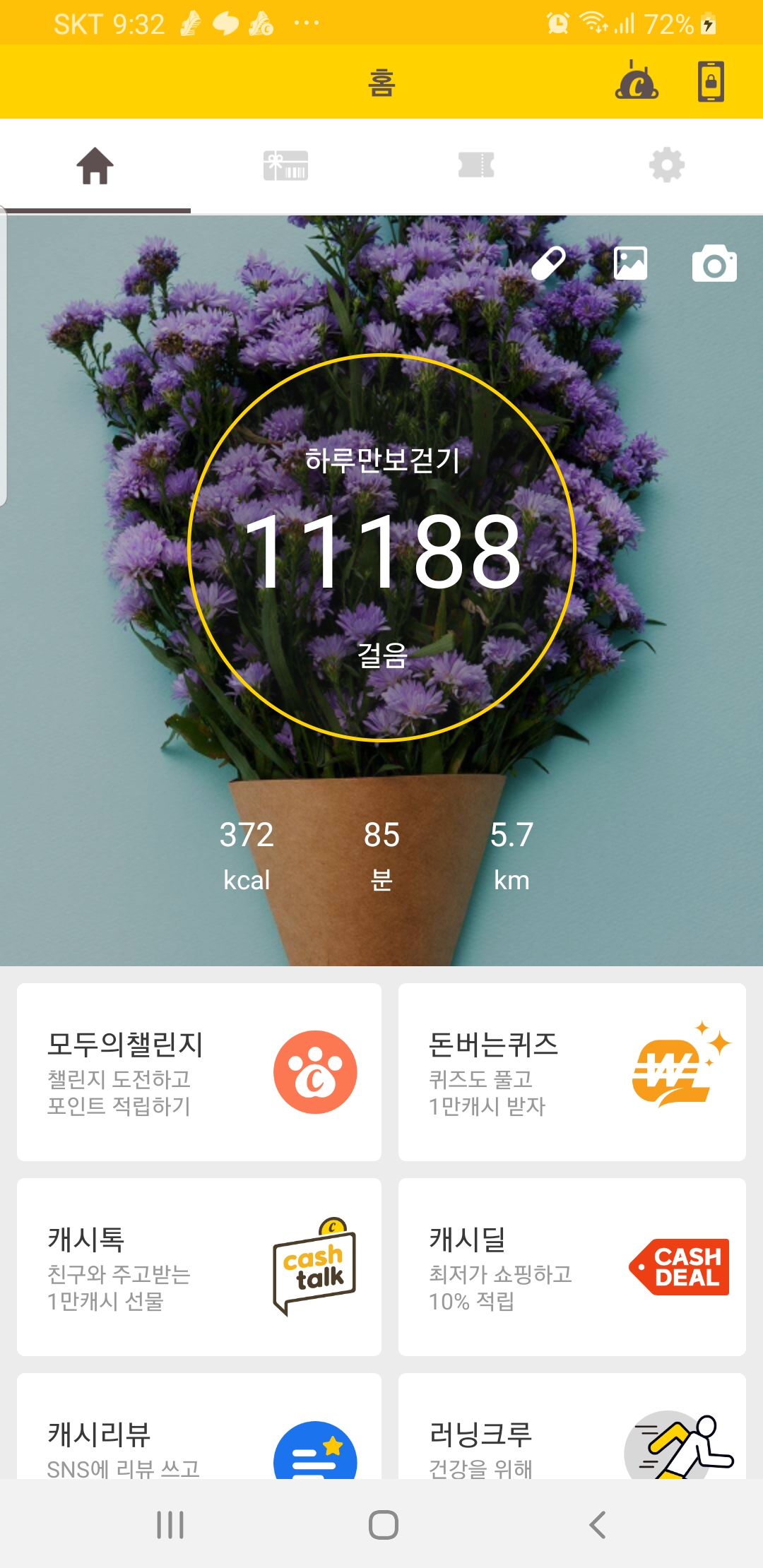The height and width of the screenshot is (1568, 763).
Task: Tap the pill icon over the background
Action: click(x=549, y=263)
